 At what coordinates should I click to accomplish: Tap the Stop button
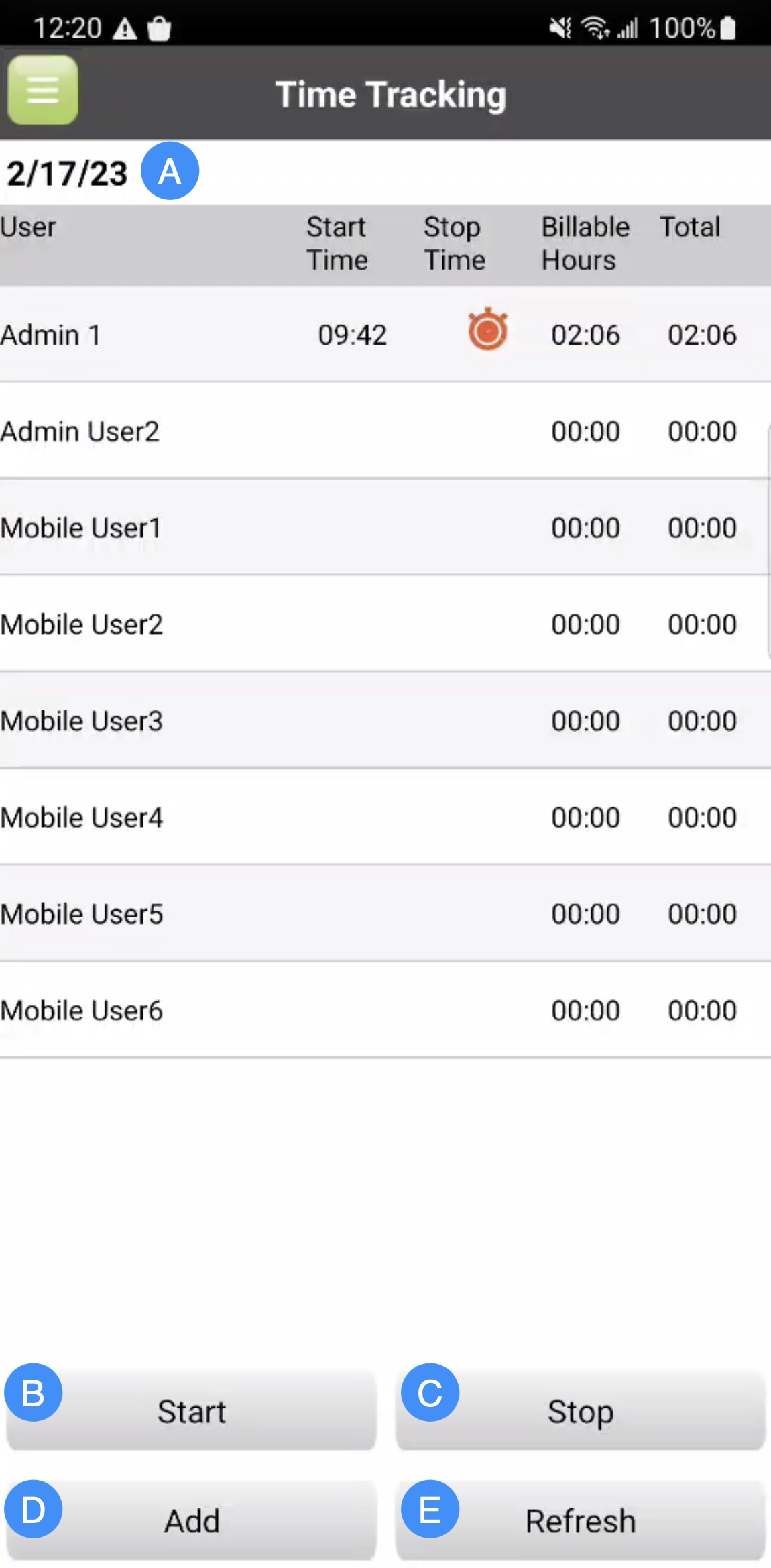(581, 1411)
